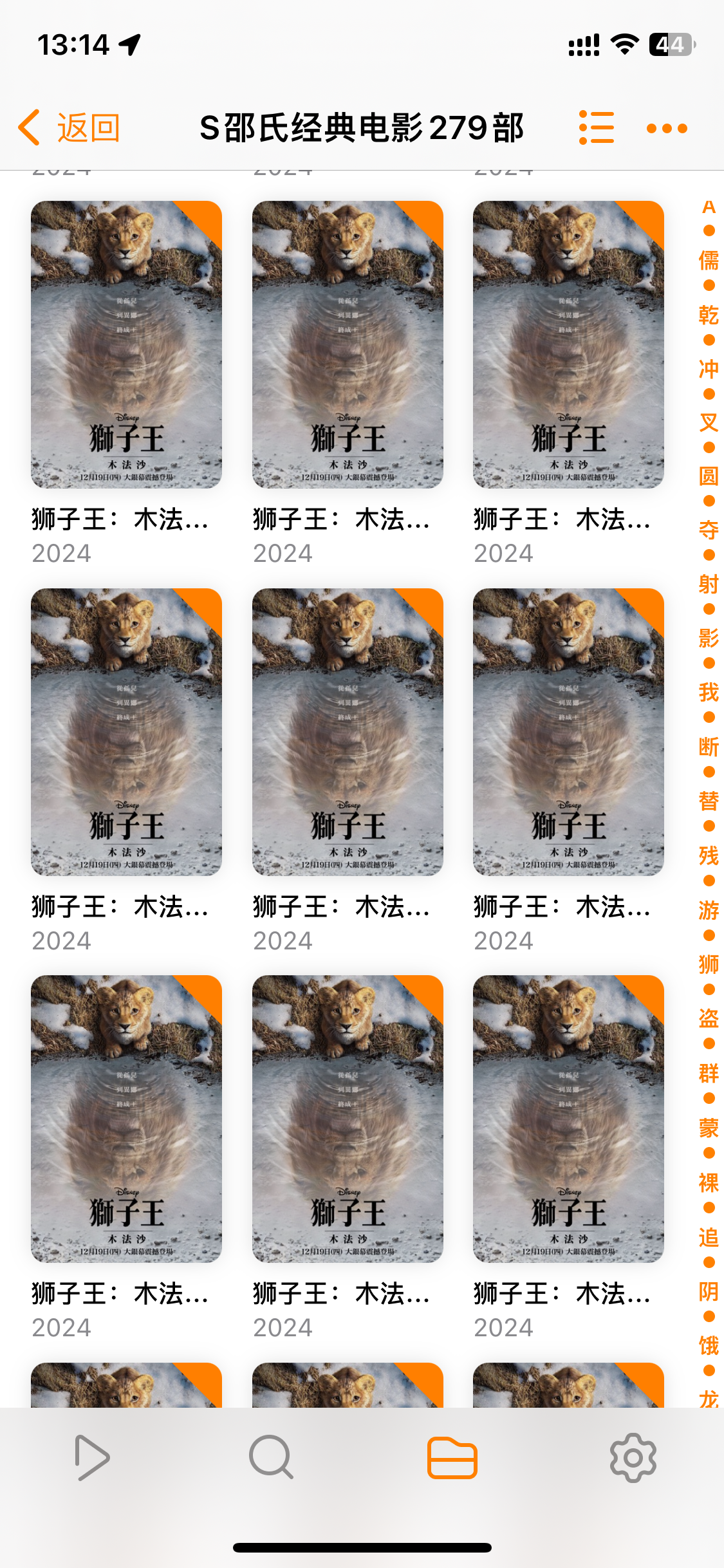Jump to index letter 乾
Screen dimensions: 724x1568
[x=709, y=315]
